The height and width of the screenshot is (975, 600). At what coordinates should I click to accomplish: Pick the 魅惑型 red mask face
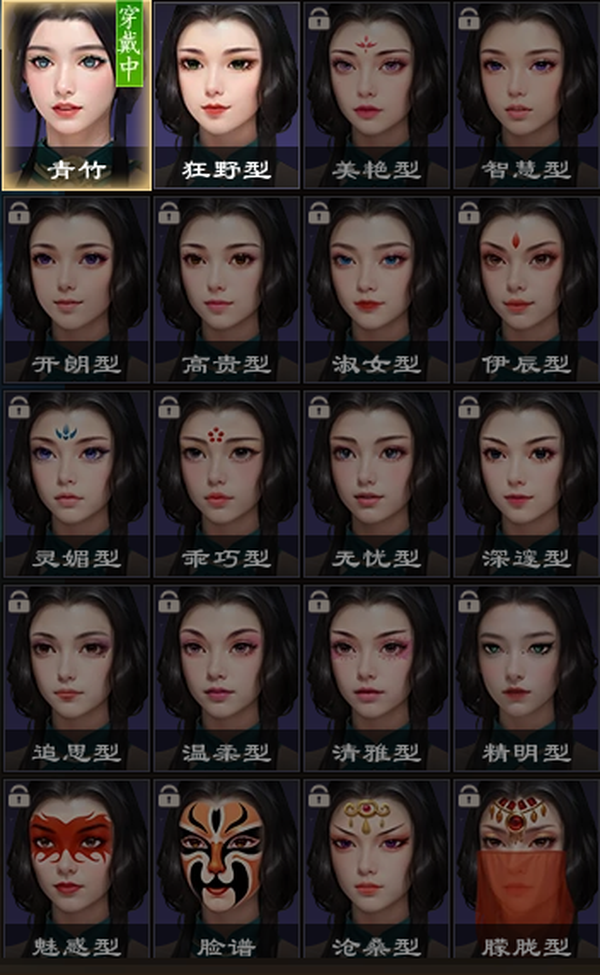[76, 872]
